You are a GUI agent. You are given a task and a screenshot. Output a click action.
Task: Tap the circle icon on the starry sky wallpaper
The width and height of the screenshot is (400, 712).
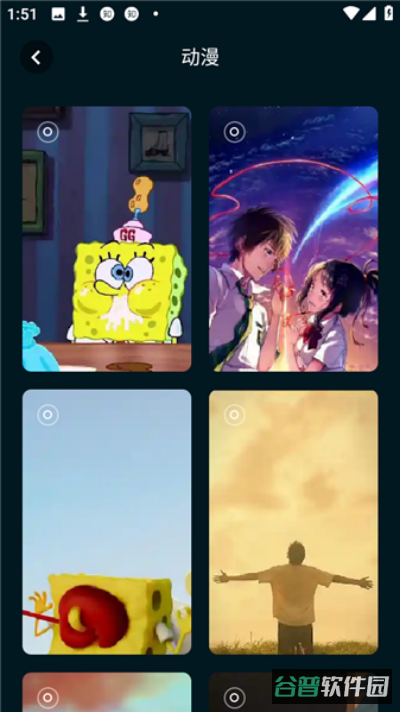(x=234, y=132)
